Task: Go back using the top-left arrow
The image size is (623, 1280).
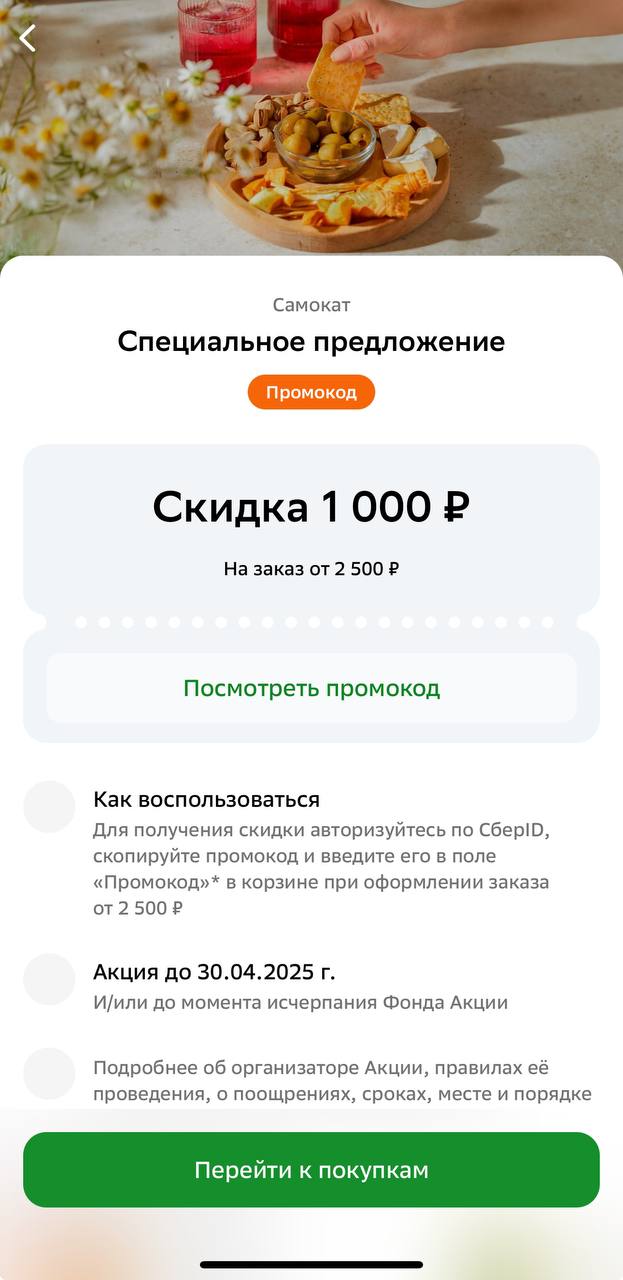Action: point(28,38)
